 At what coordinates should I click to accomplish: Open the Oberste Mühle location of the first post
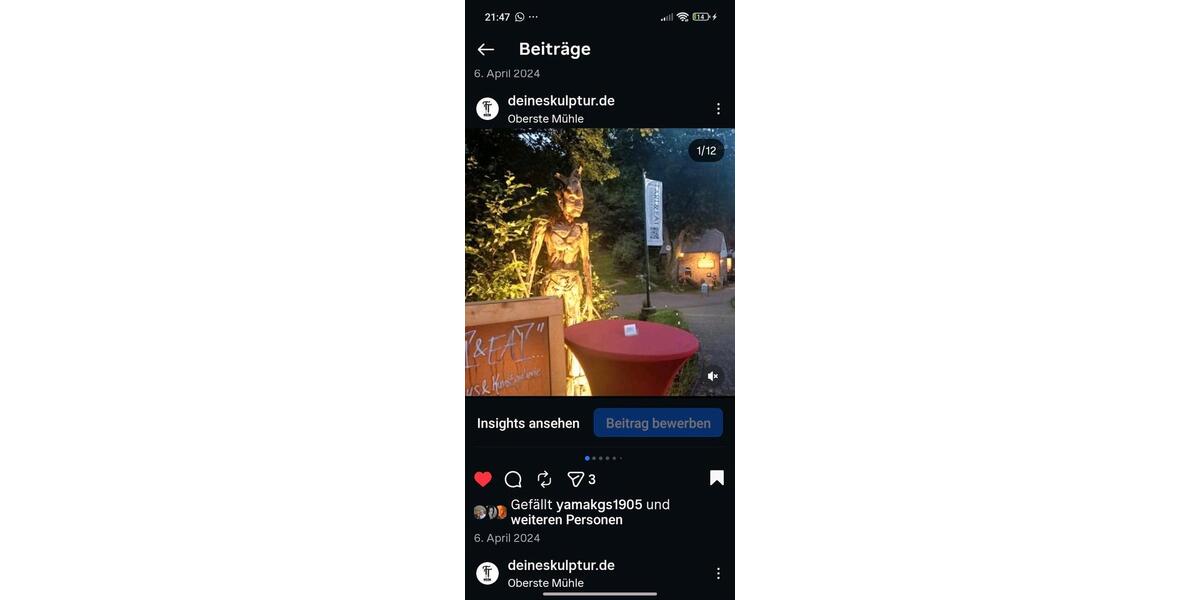click(545, 119)
